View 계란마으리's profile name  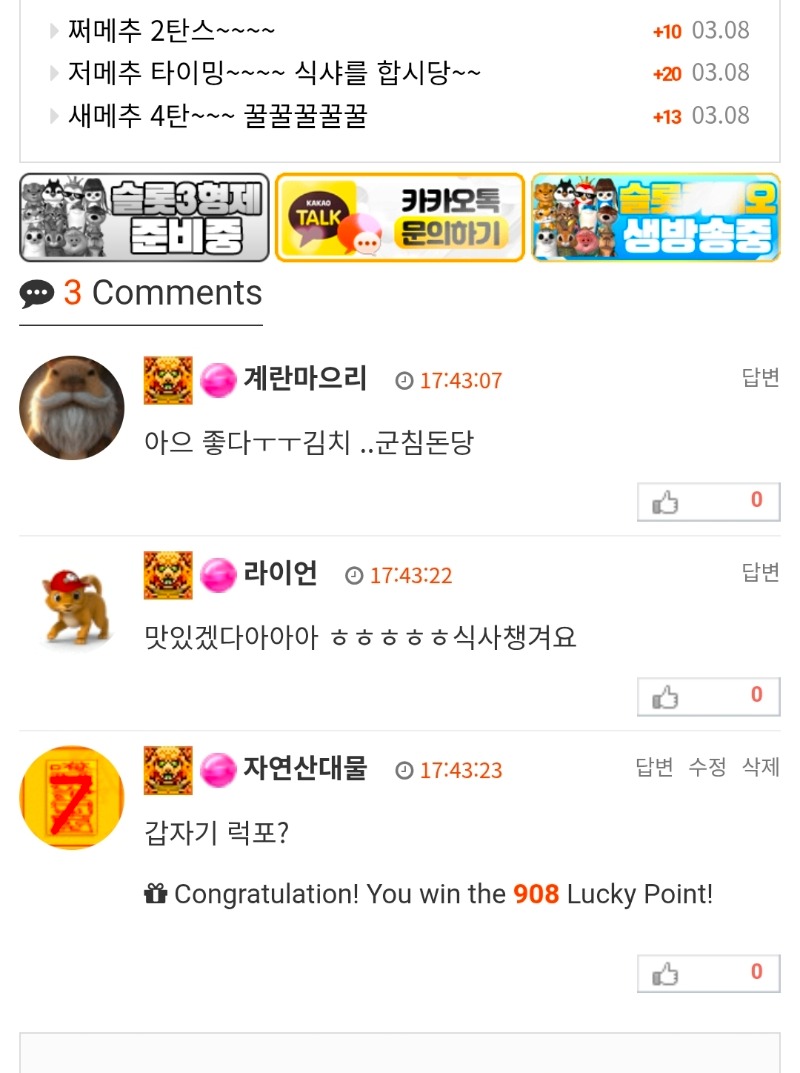[305, 379]
